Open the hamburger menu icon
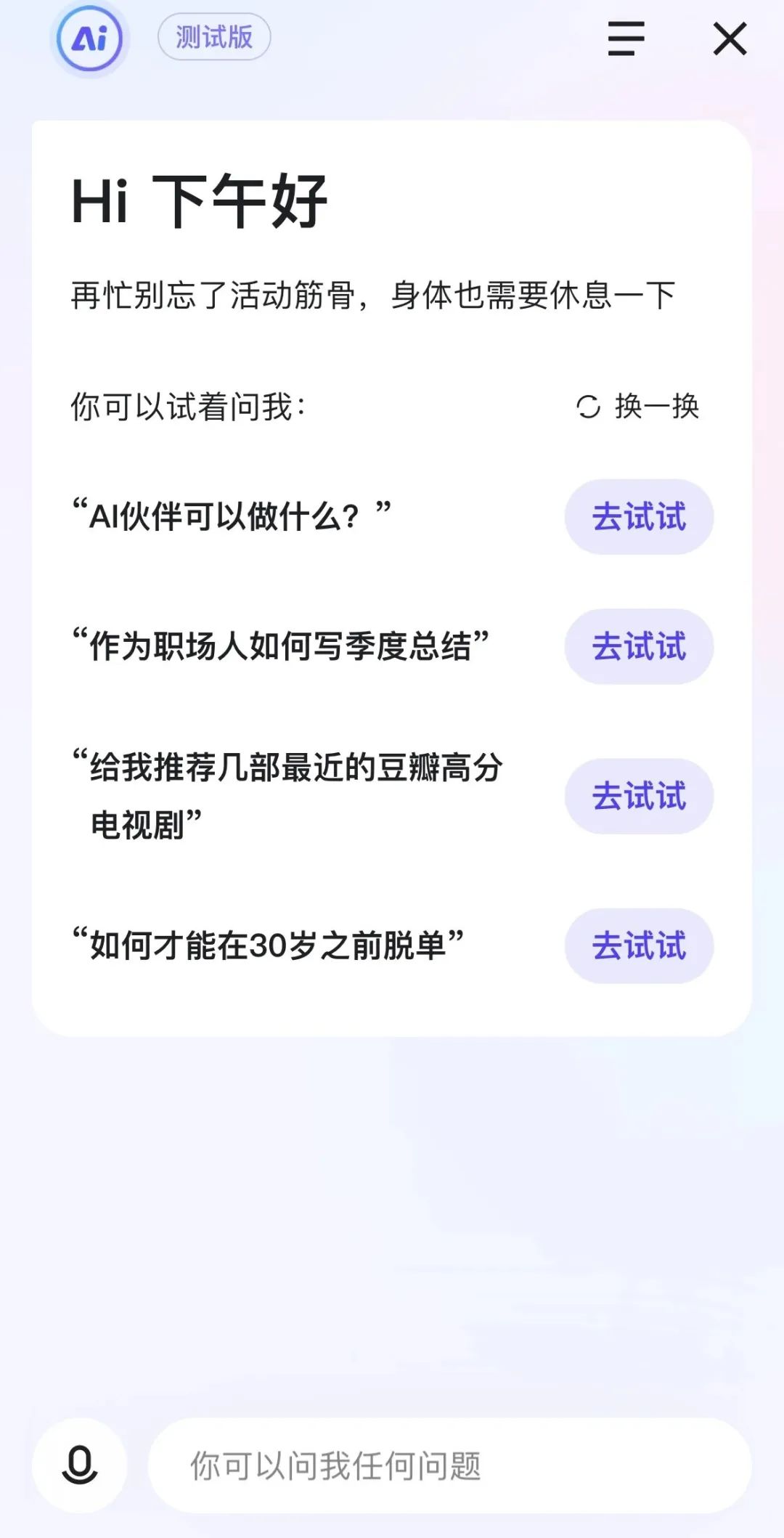The height and width of the screenshot is (1538, 784). pos(626,38)
